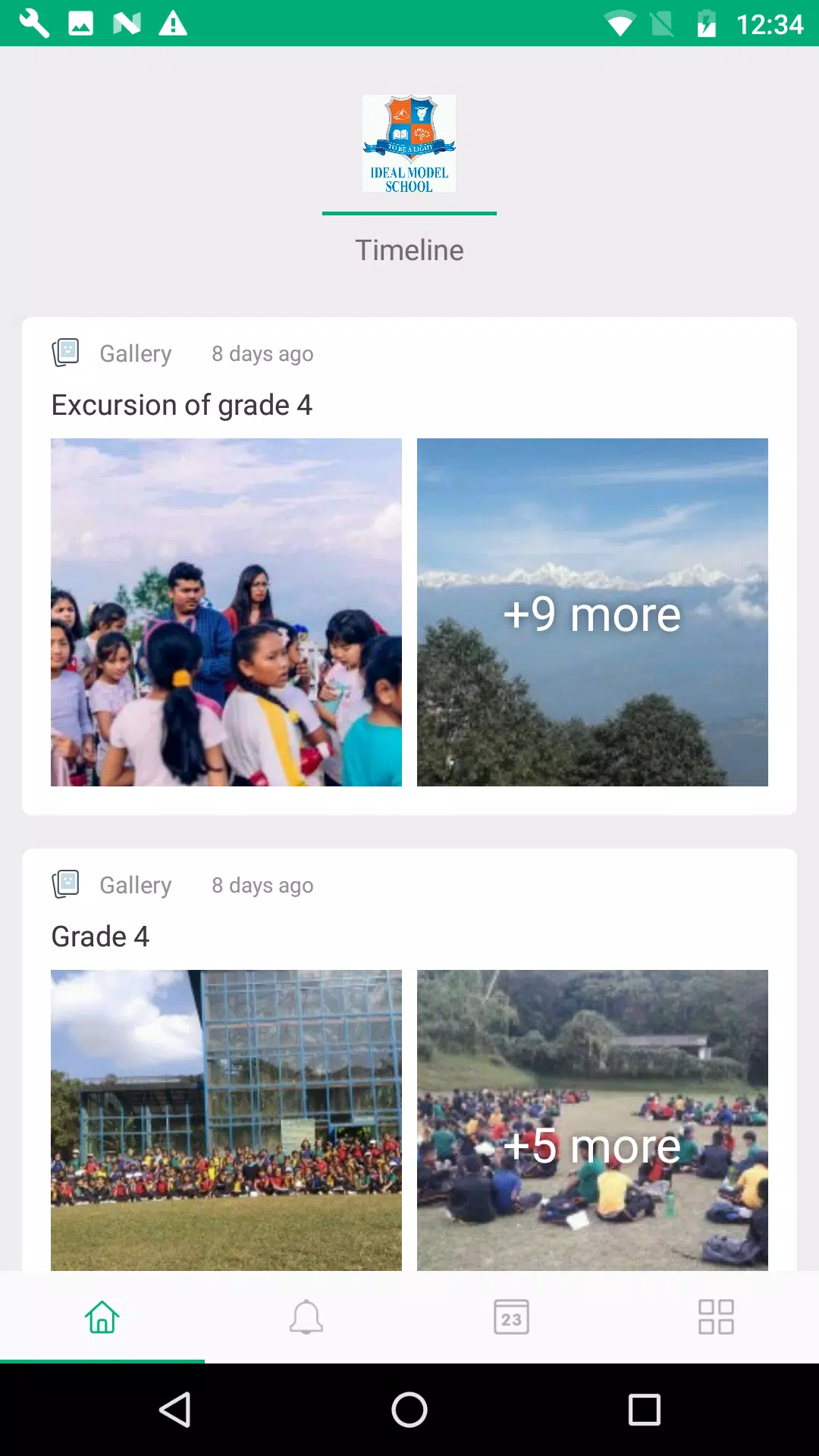Open the grid menu tab
The height and width of the screenshot is (1456, 819).
716,1317
